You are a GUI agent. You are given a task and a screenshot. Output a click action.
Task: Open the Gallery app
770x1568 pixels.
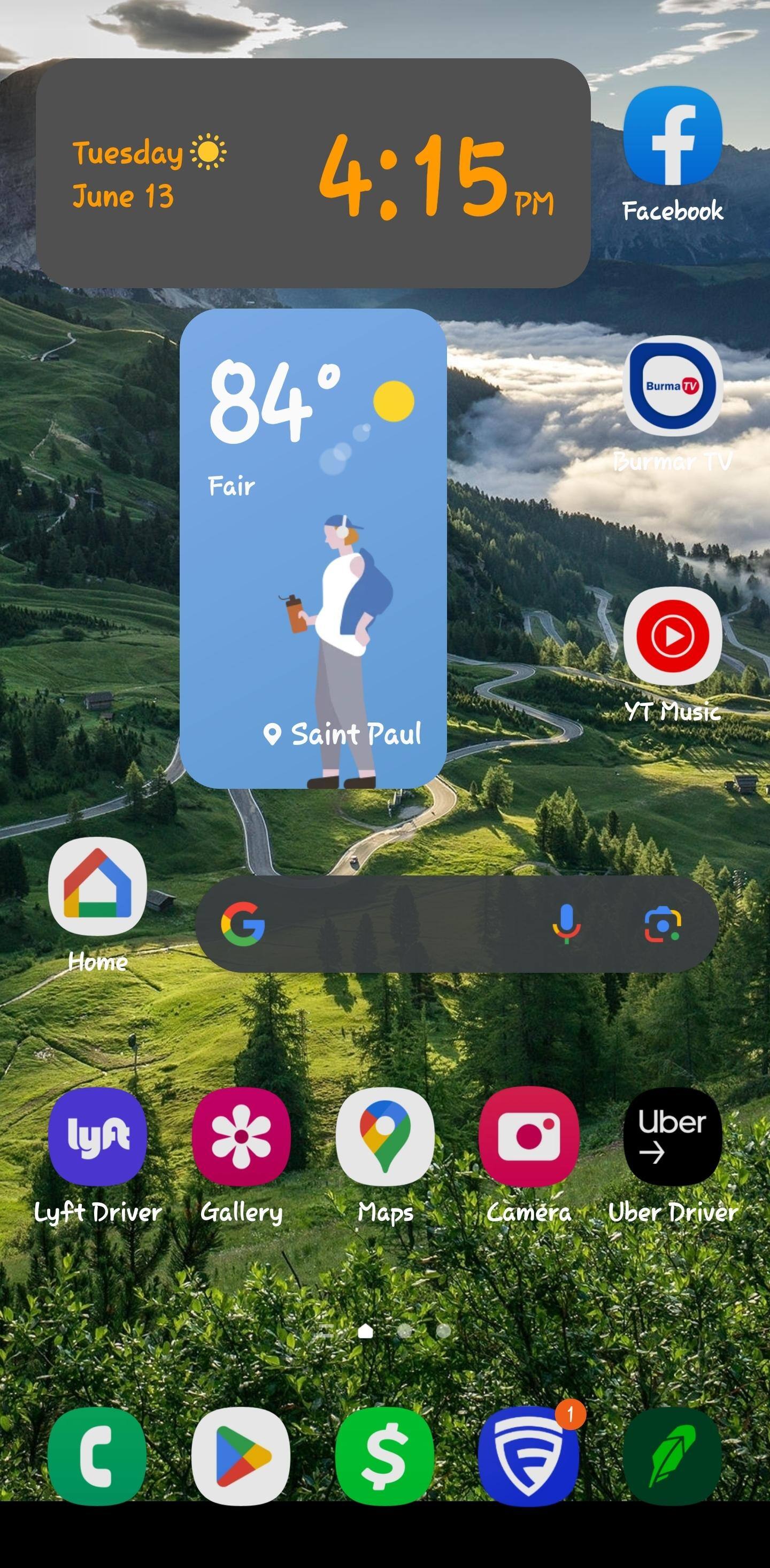[241, 1136]
